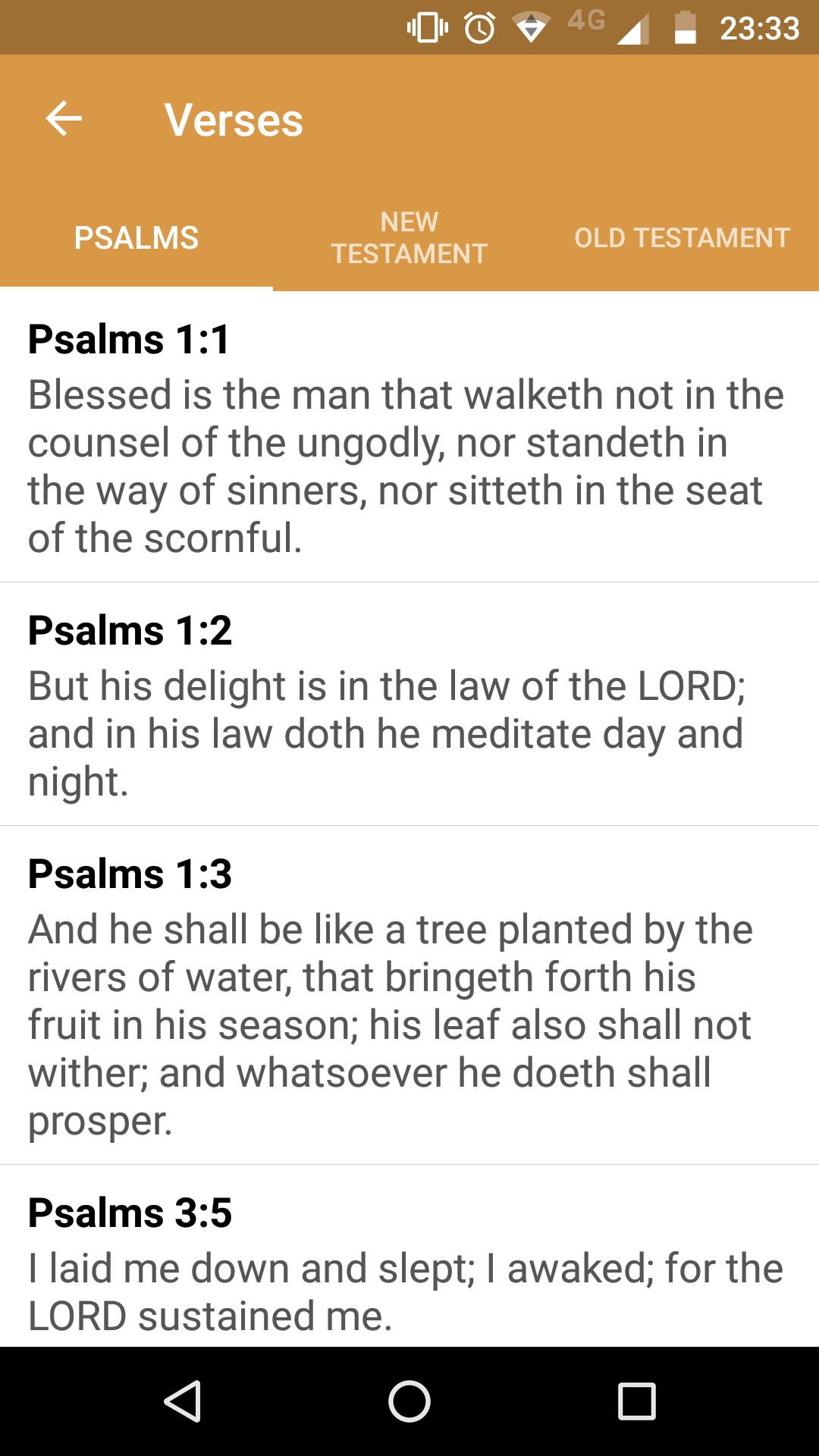Tap the system home button

point(409,1401)
